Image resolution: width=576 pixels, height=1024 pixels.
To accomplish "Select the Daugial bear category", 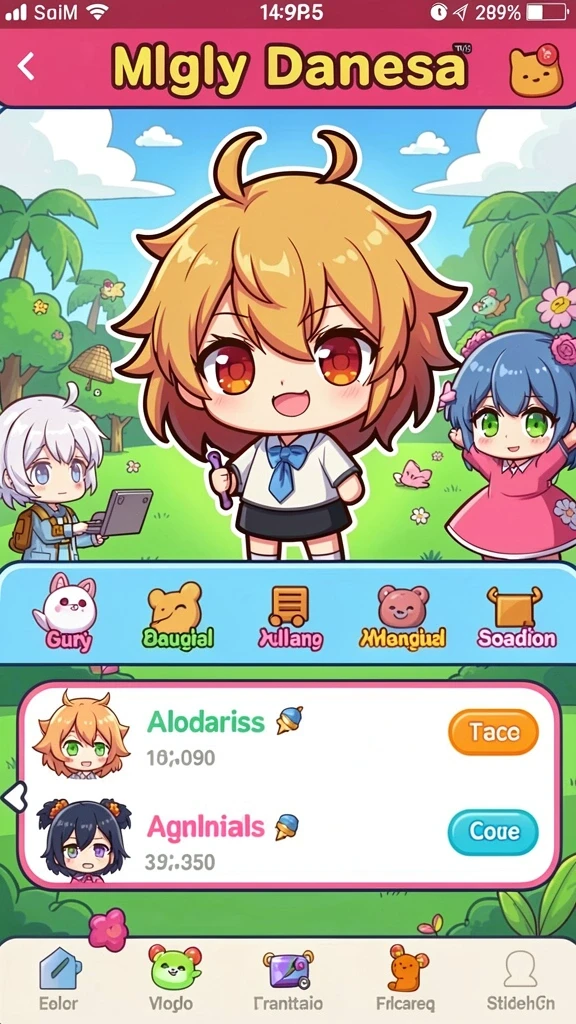I will click(177, 615).
